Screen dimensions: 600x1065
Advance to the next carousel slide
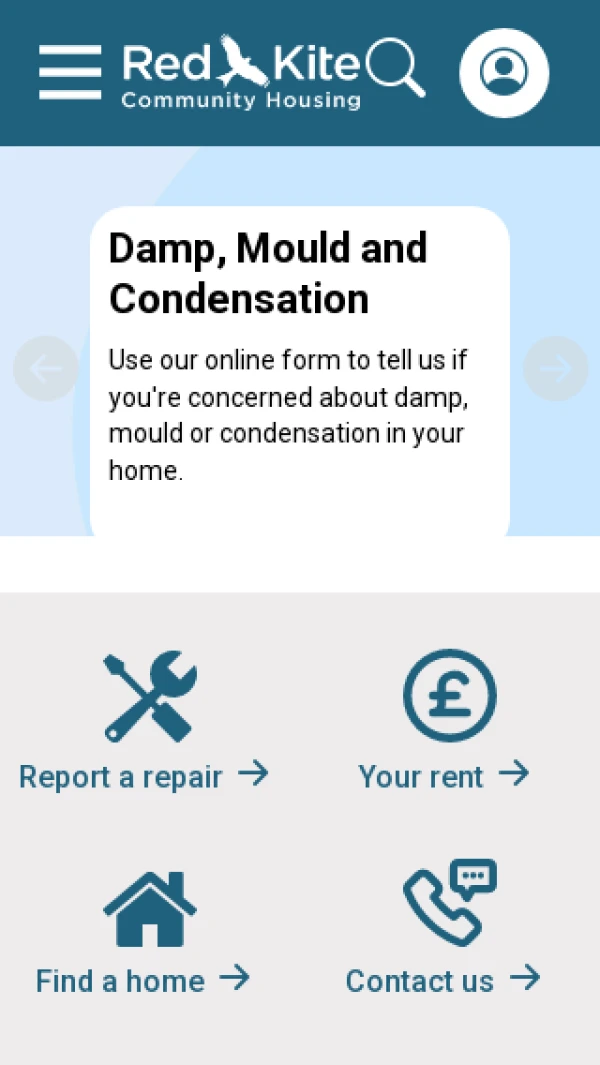tap(555, 369)
